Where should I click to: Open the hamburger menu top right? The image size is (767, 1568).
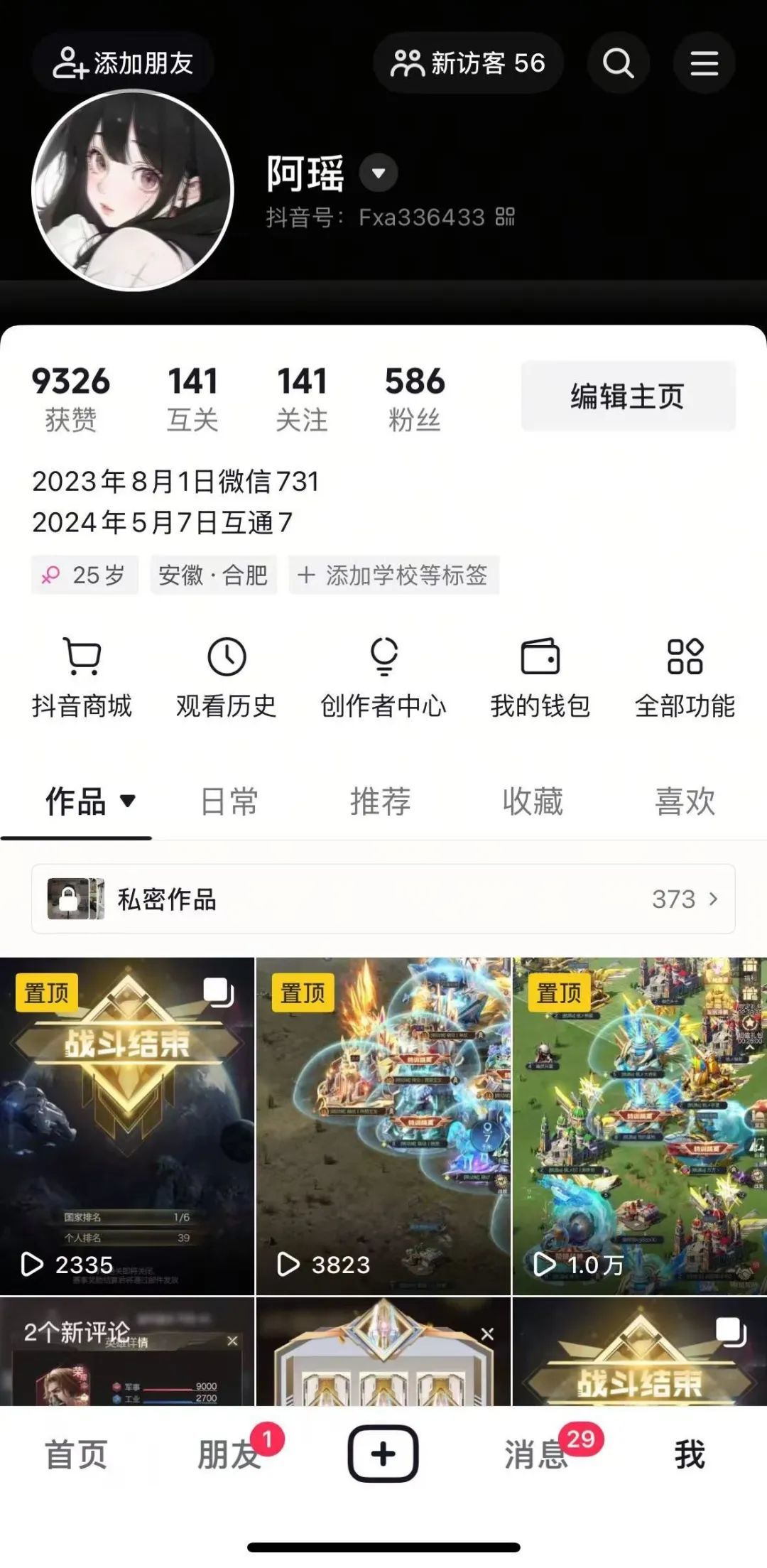703,63
